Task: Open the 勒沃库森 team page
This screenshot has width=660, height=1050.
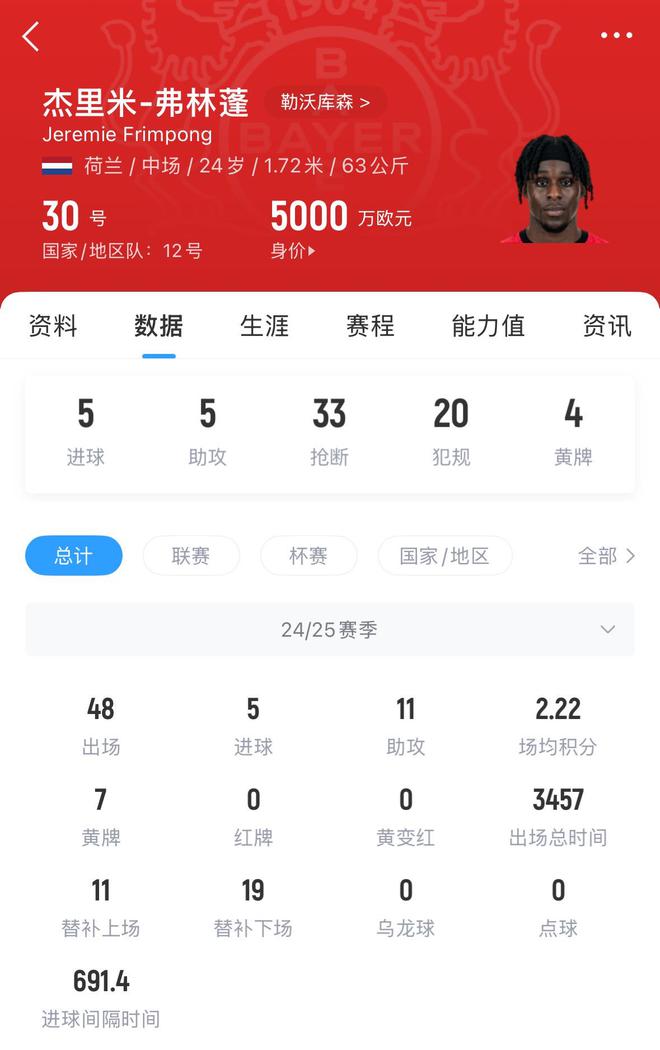Action: 325,102
